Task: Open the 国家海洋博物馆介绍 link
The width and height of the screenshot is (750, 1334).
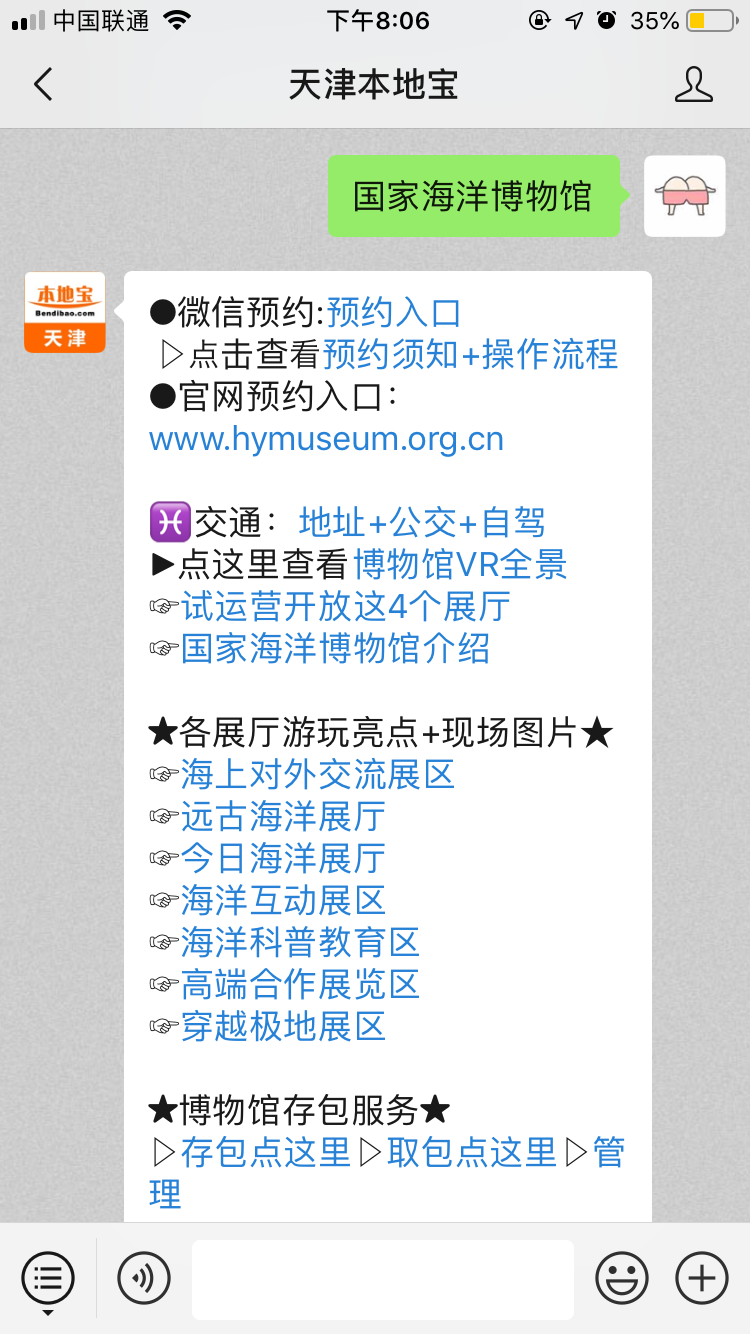Action: [335, 649]
